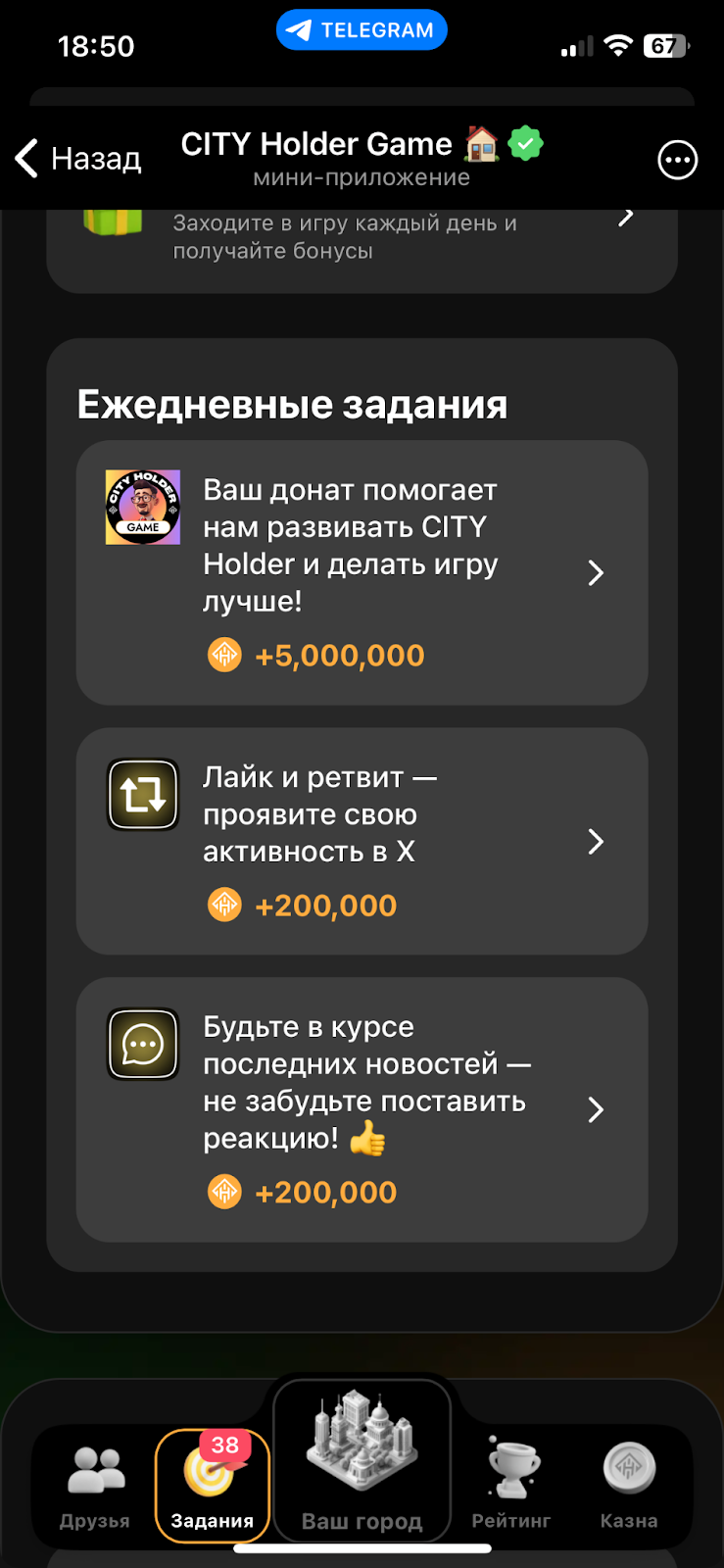Image resolution: width=724 pixels, height=1568 pixels.
Task: Switch to the Друзья tab
Action: (x=95, y=1487)
